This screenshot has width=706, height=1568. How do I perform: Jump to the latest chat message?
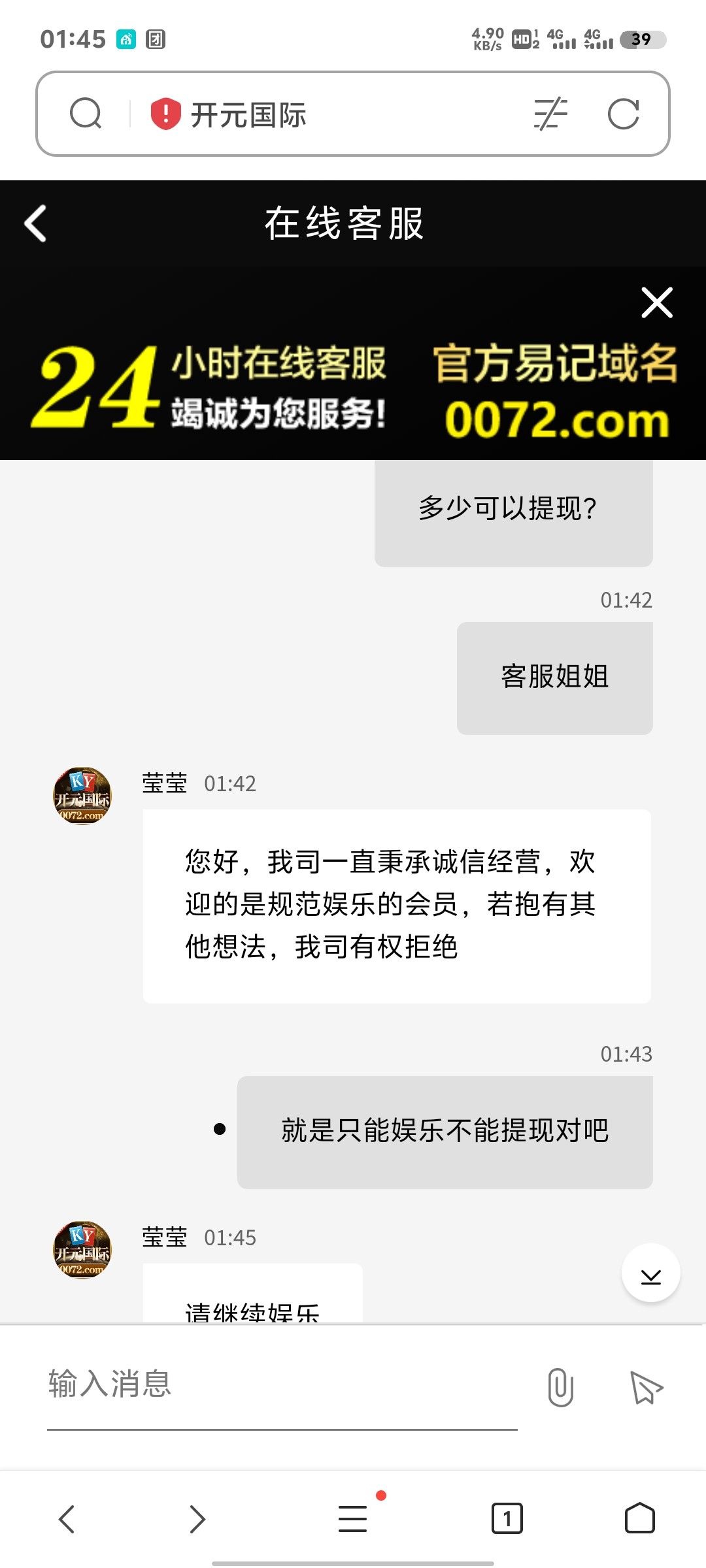click(x=650, y=1273)
